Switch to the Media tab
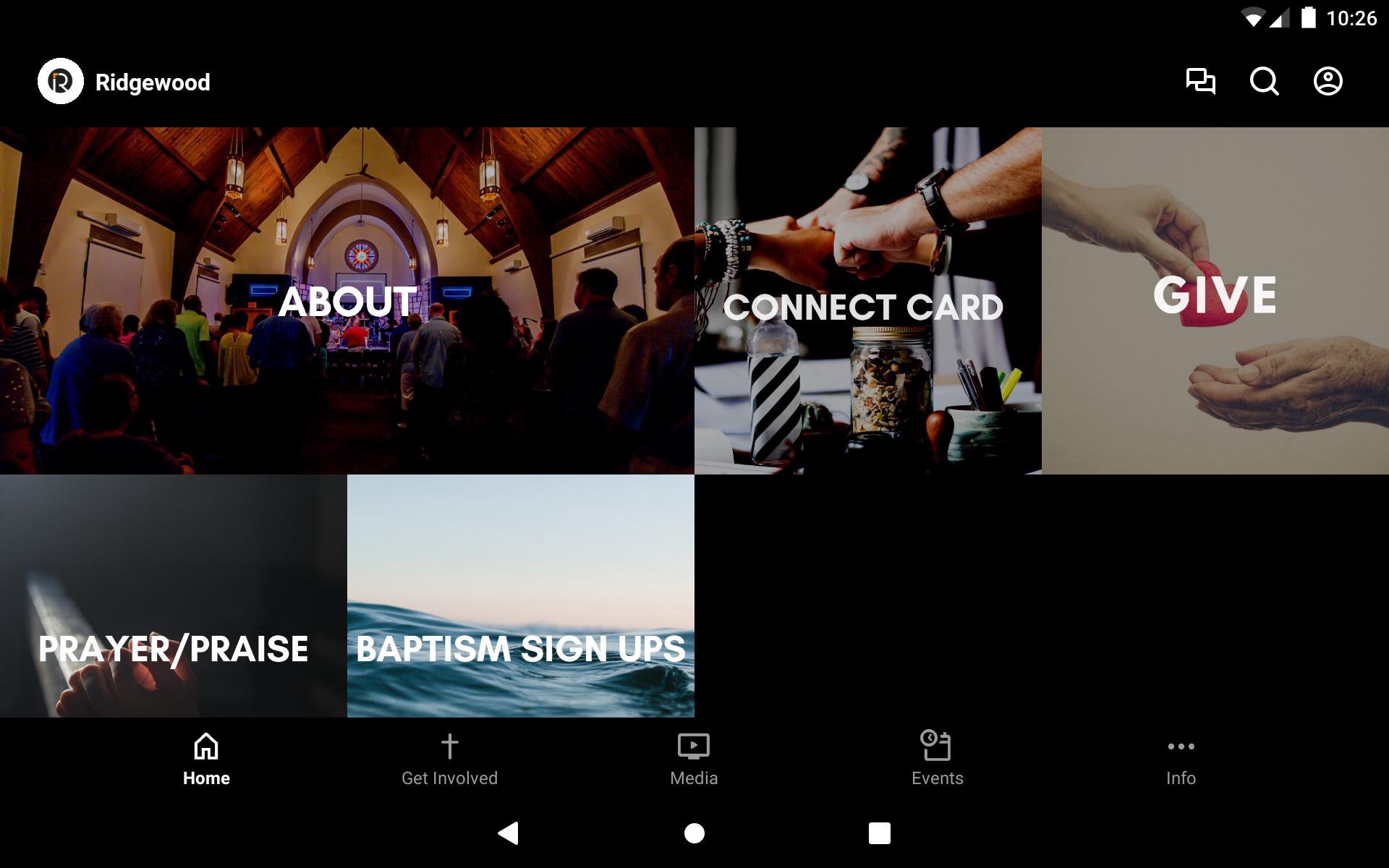The width and height of the screenshot is (1389, 868). click(693, 759)
